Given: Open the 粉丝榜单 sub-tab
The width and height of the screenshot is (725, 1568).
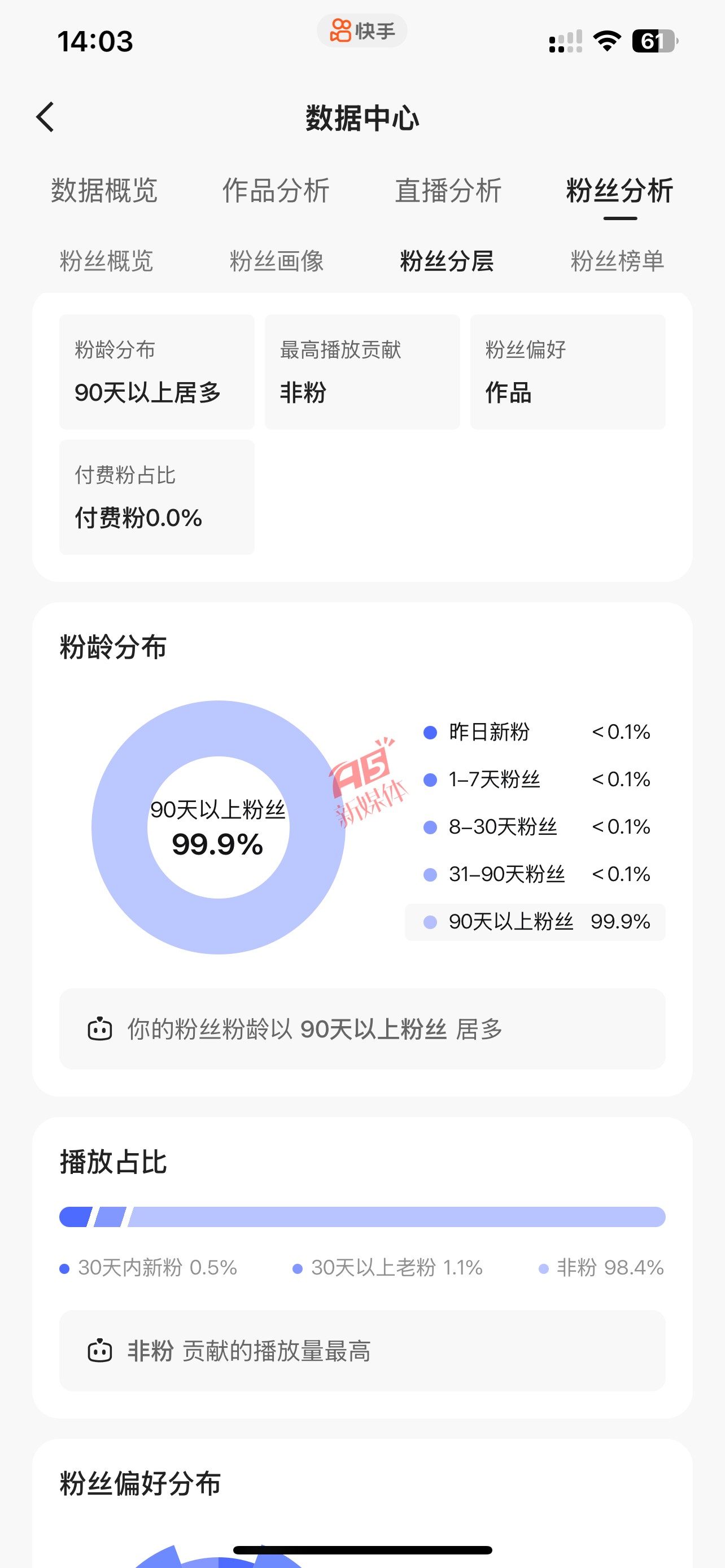Looking at the screenshot, I should click(x=617, y=261).
